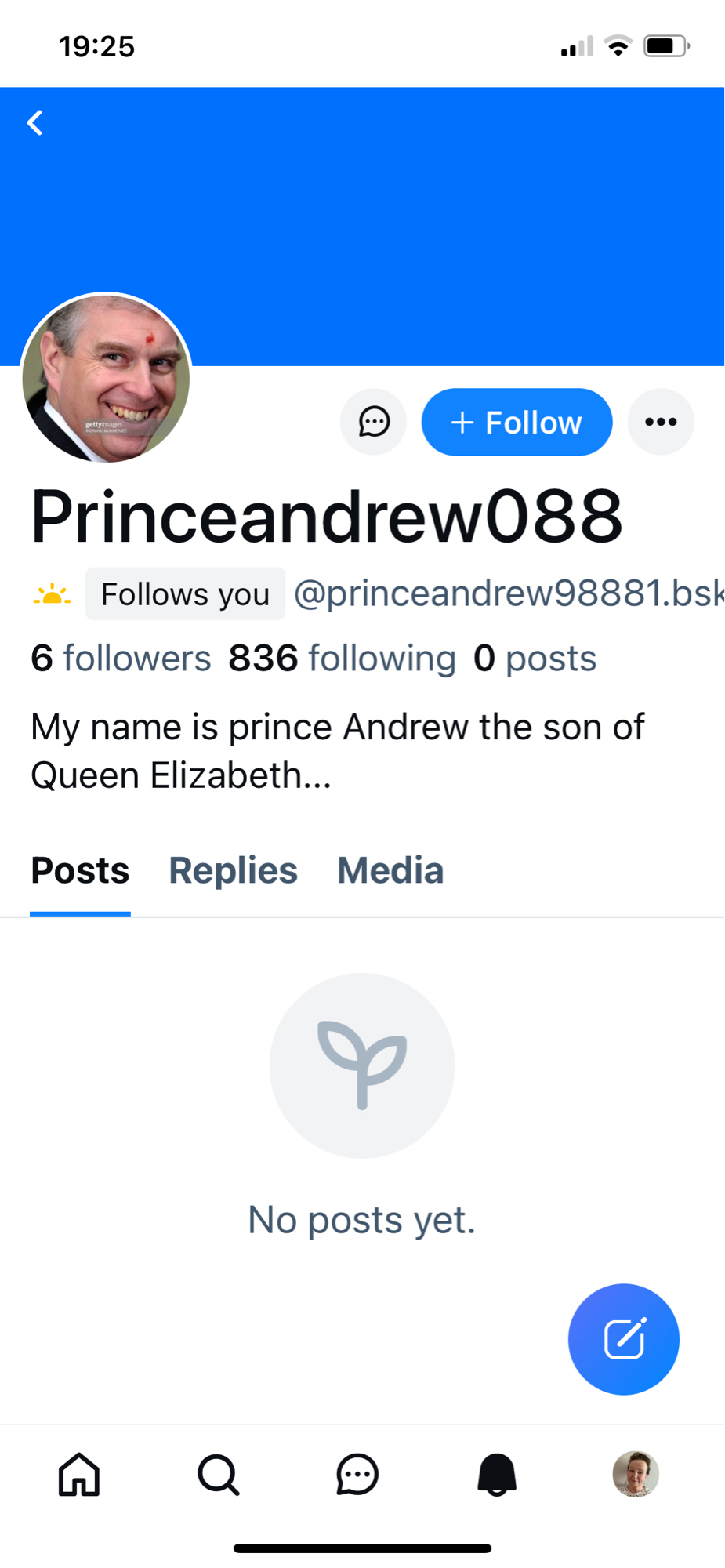
Task: Switch to the Media tab
Action: point(390,870)
